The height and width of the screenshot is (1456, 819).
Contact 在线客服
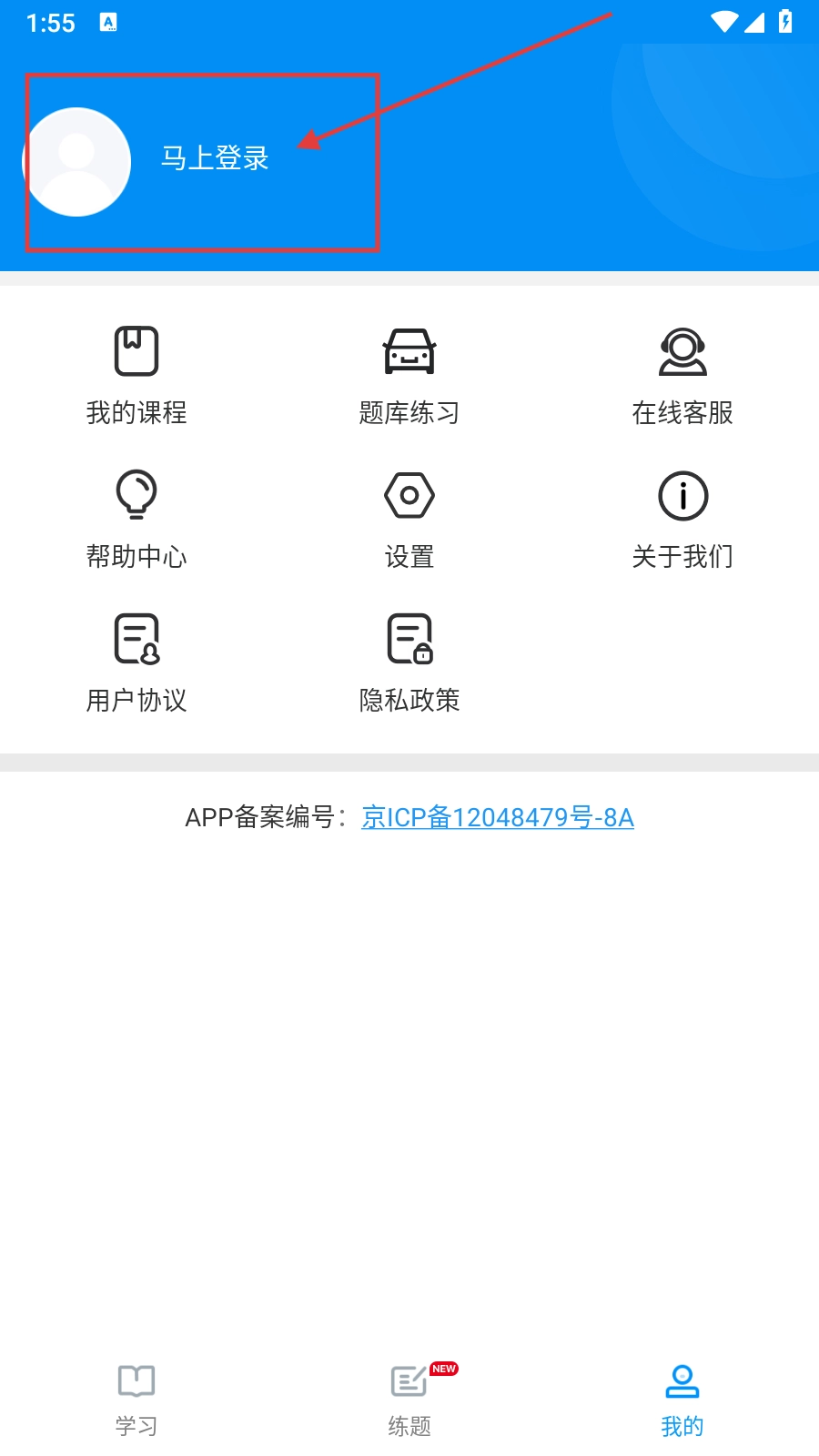pyautogui.click(x=682, y=375)
